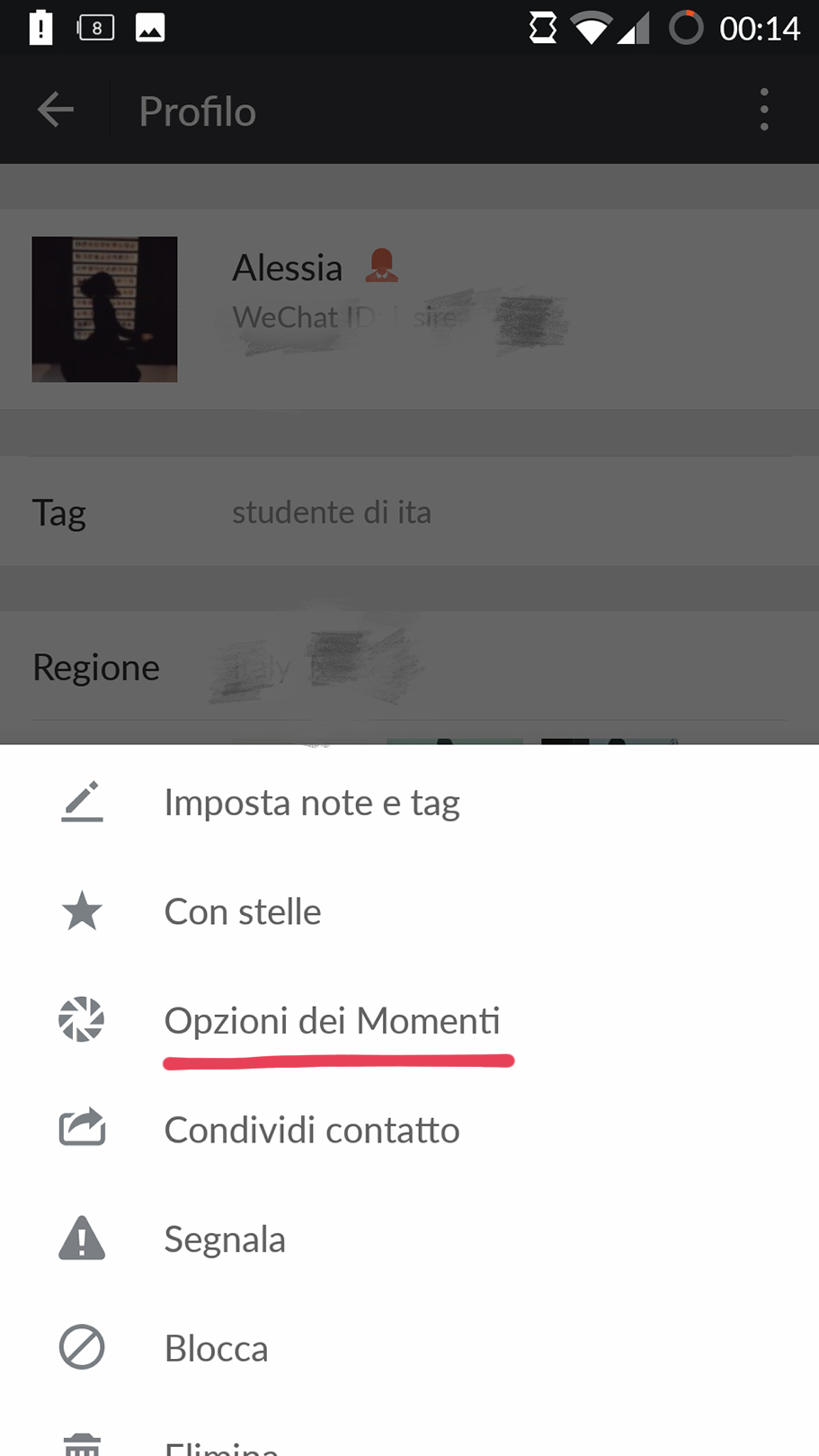The width and height of the screenshot is (819, 1456).
Task: Mark contact with Con stelle
Action: pos(243,911)
